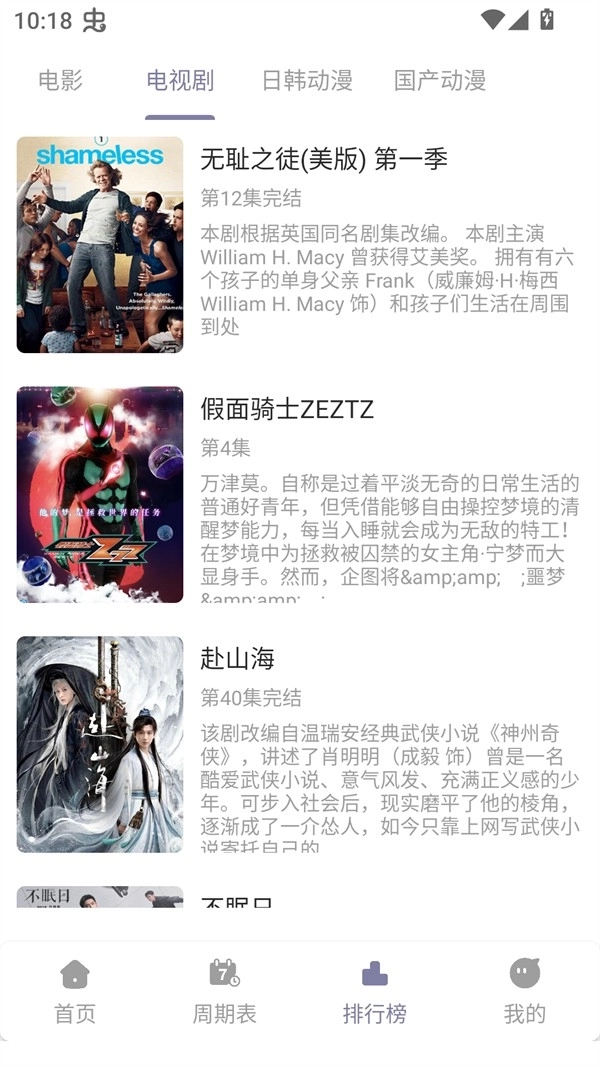
Task: Switch to the 日韩动漫 tab
Action: pyautogui.click(x=307, y=81)
